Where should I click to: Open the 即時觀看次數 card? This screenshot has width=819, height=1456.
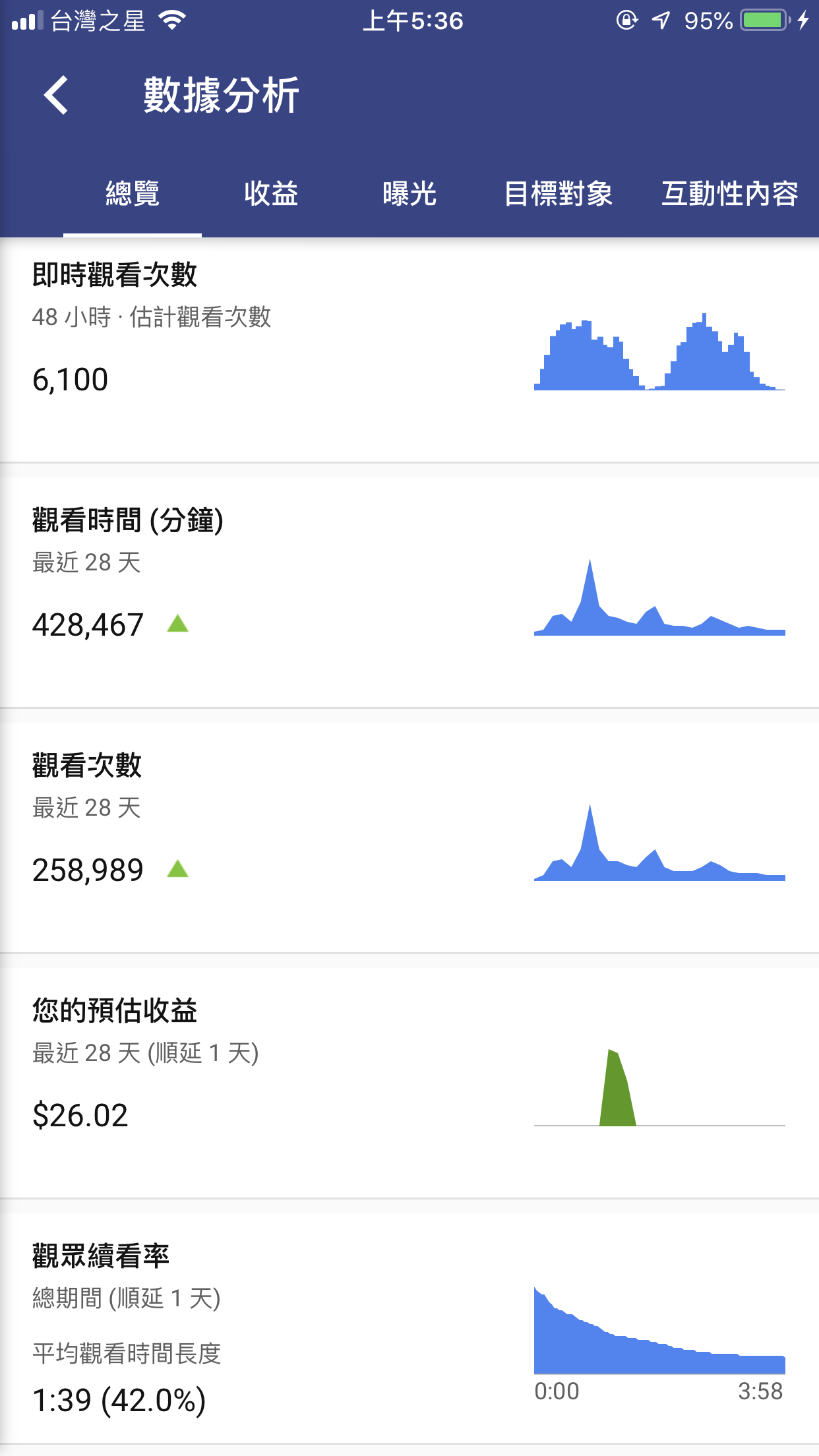point(409,343)
